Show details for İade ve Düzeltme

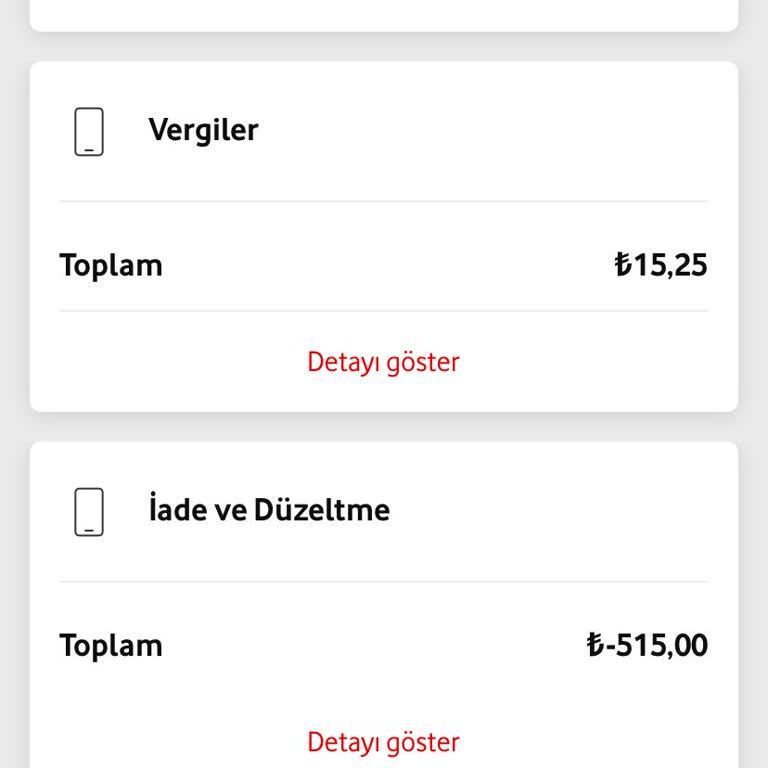383,742
